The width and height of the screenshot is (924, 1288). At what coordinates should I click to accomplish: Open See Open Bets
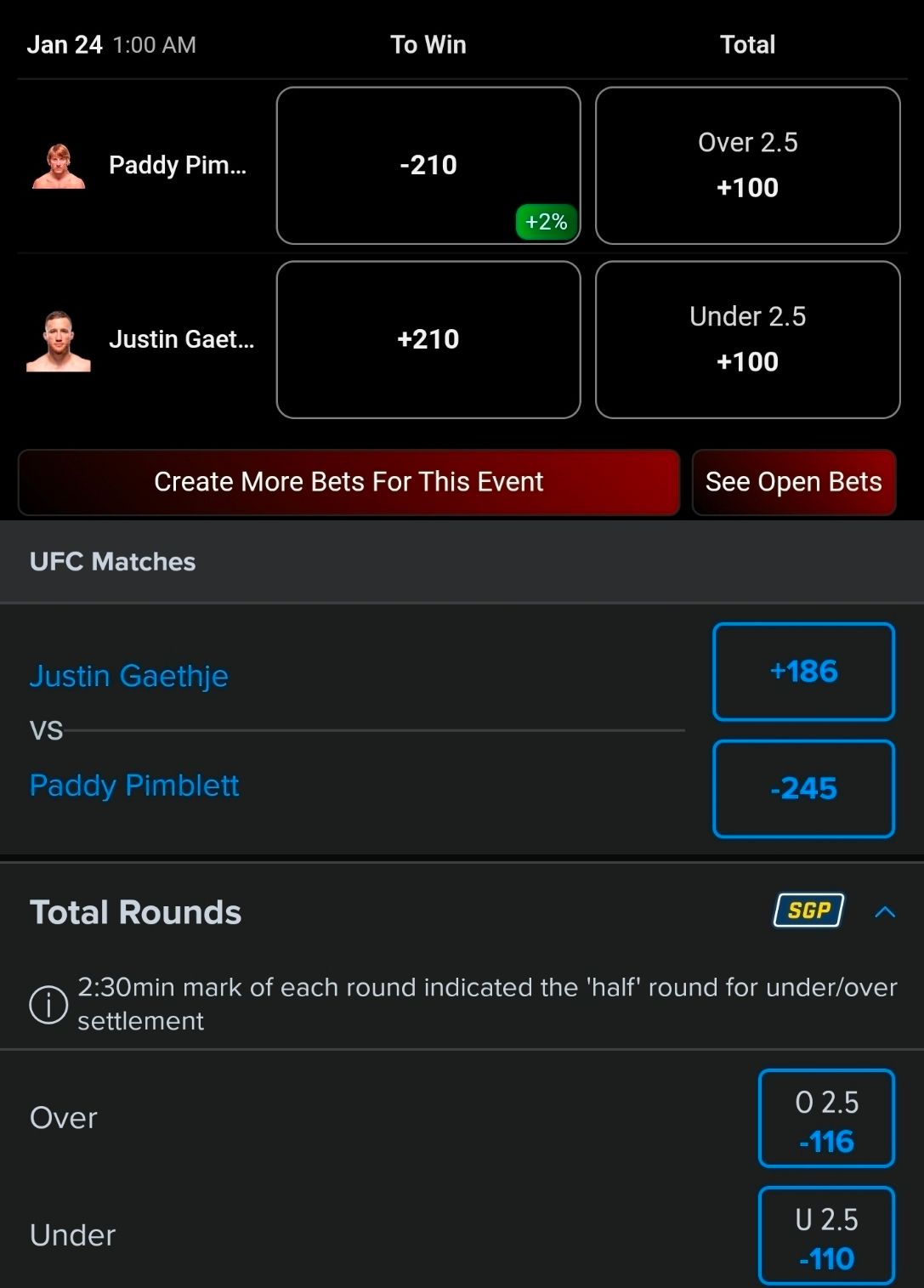click(x=793, y=482)
